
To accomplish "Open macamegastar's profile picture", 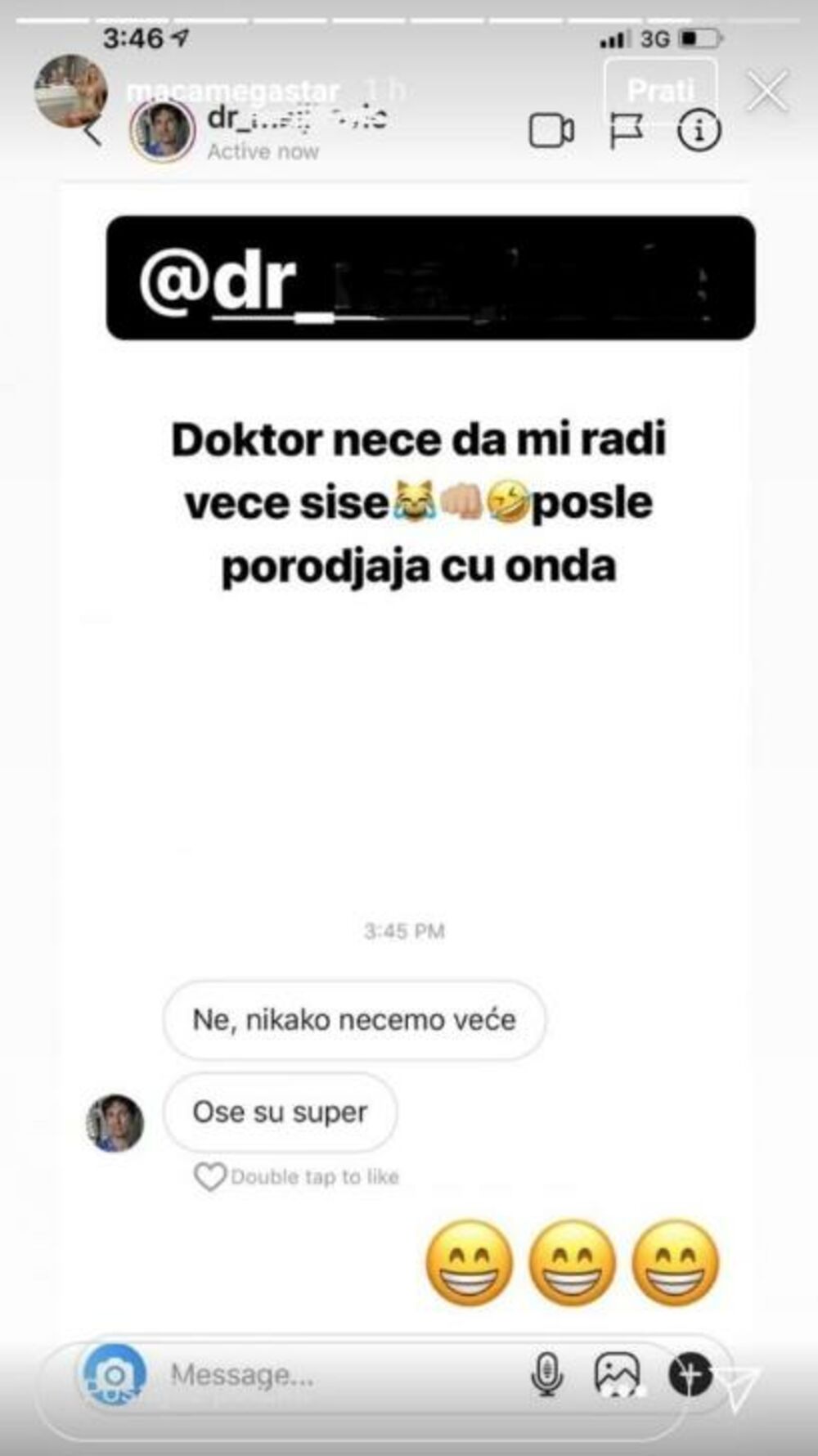I will pos(70,91).
